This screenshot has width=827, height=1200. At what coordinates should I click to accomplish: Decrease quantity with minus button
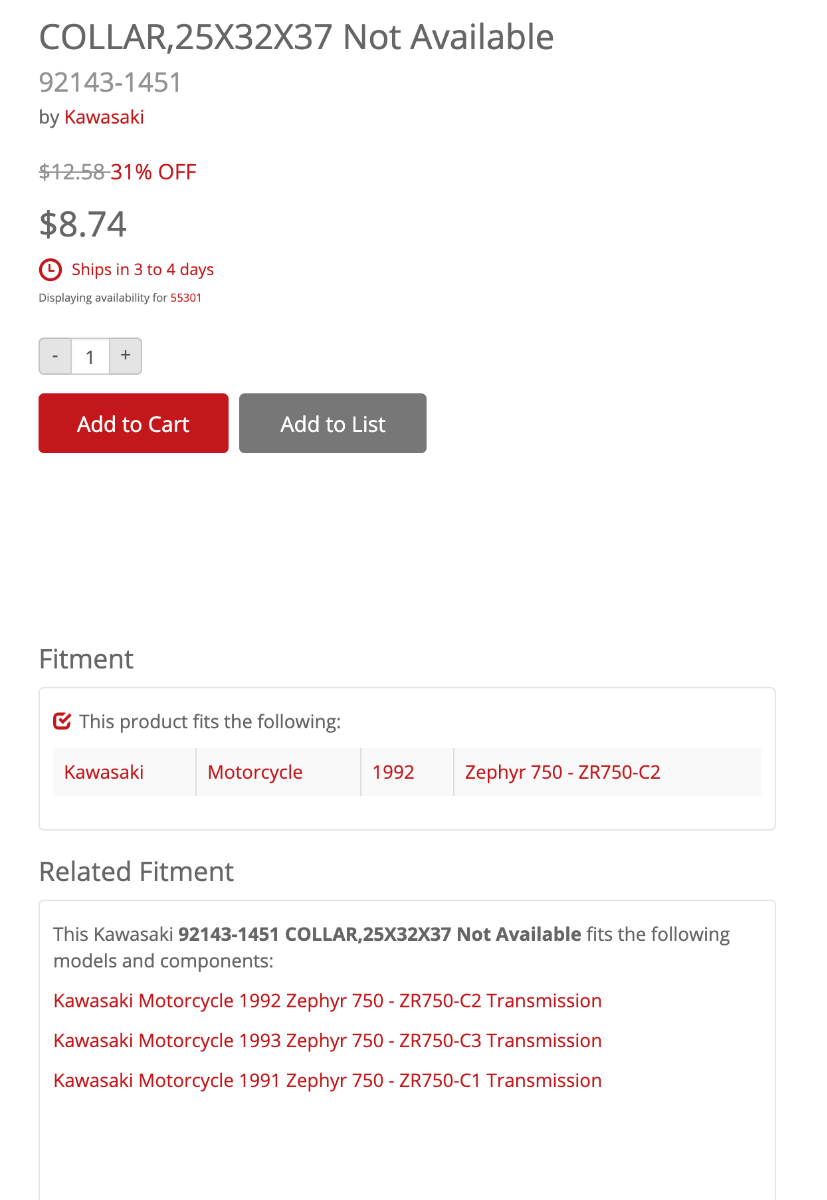click(55, 356)
